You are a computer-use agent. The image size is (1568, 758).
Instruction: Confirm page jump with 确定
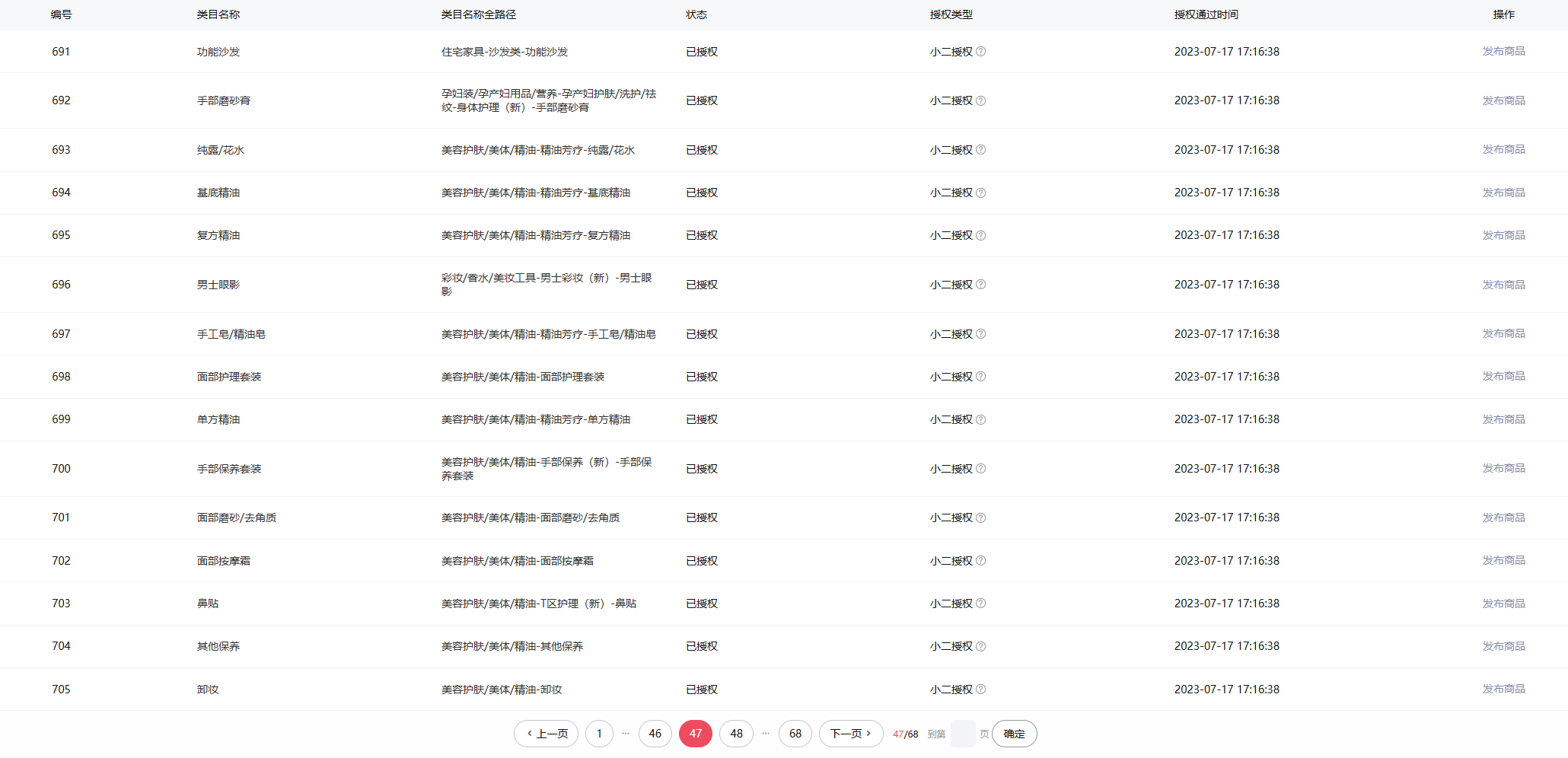tap(1014, 734)
